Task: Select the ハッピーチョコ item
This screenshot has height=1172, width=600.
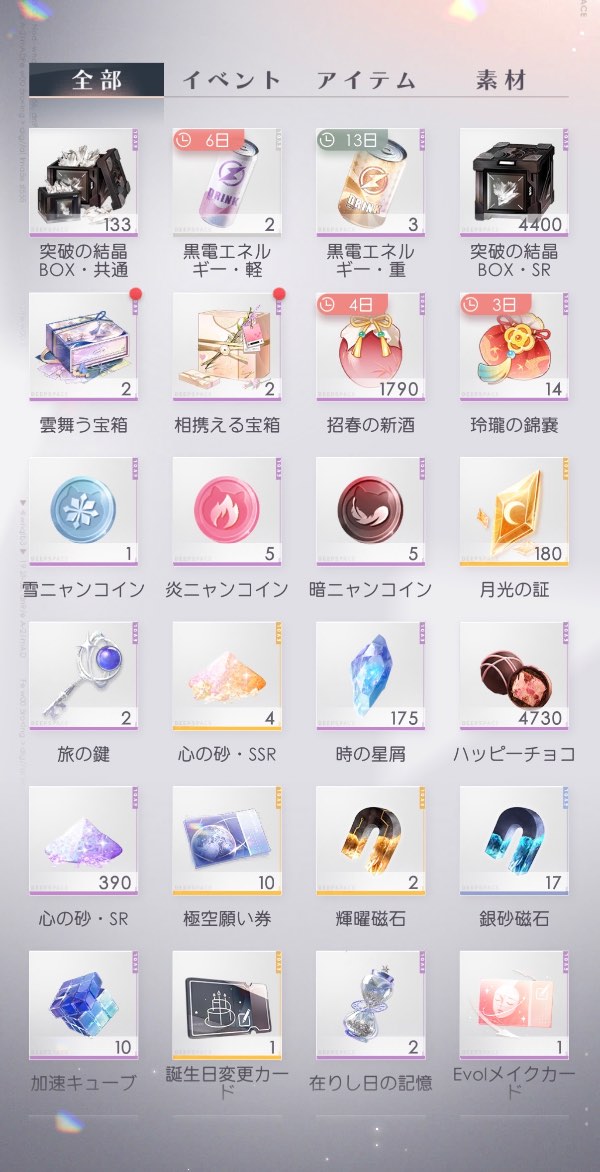Action: (513, 675)
